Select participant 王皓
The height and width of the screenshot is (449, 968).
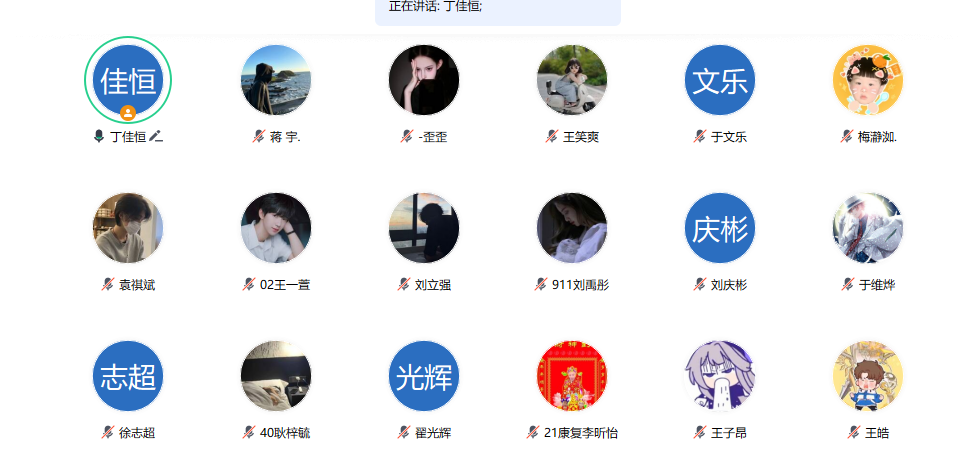[868, 376]
